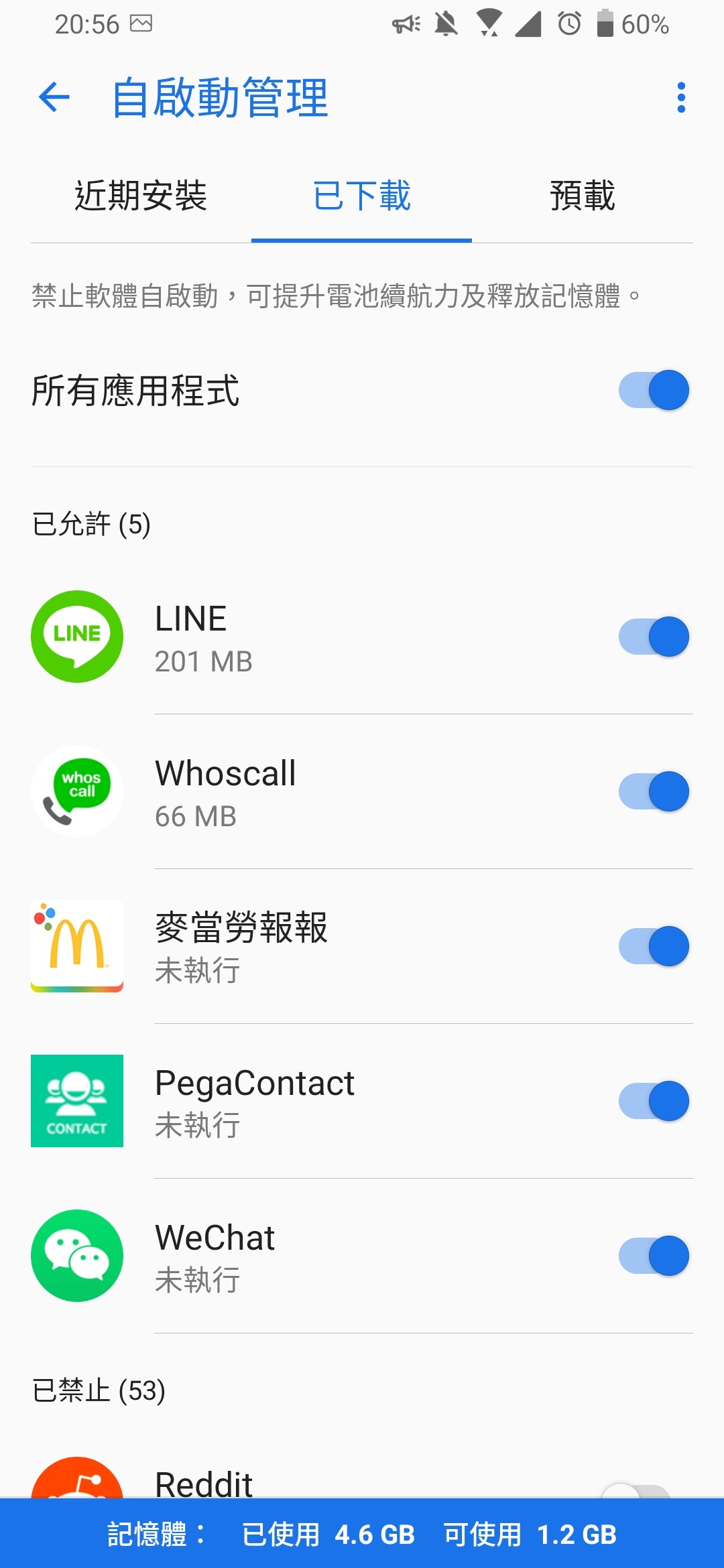
Task: Go back from 自啟動管理
Action: click(x=54, y=98)
